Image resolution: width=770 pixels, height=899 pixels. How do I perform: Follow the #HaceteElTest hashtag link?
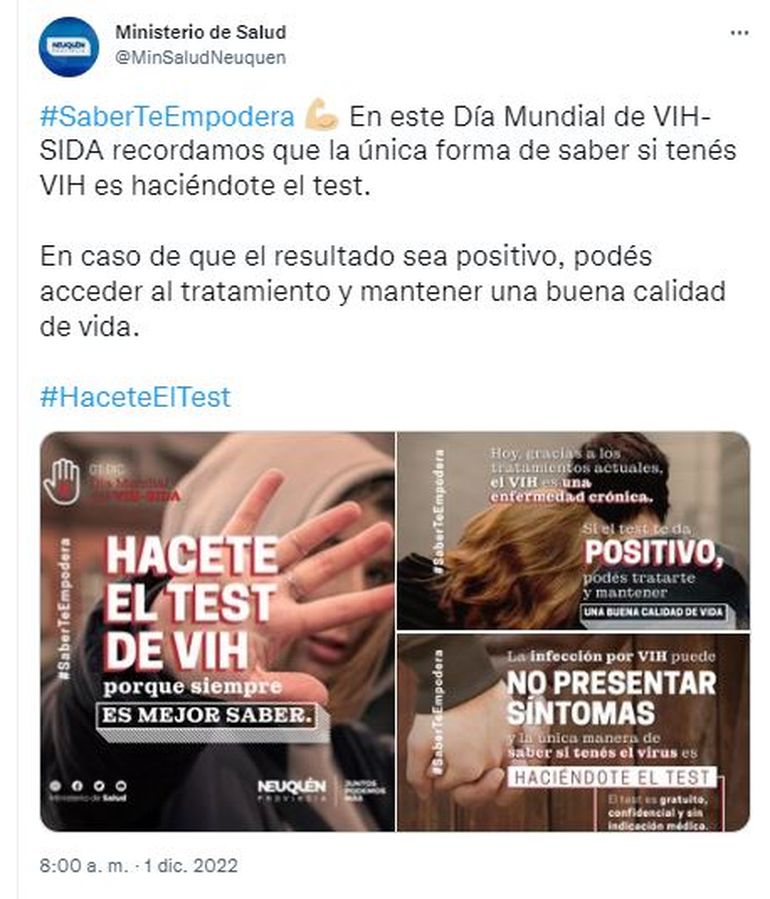point(136,397)
